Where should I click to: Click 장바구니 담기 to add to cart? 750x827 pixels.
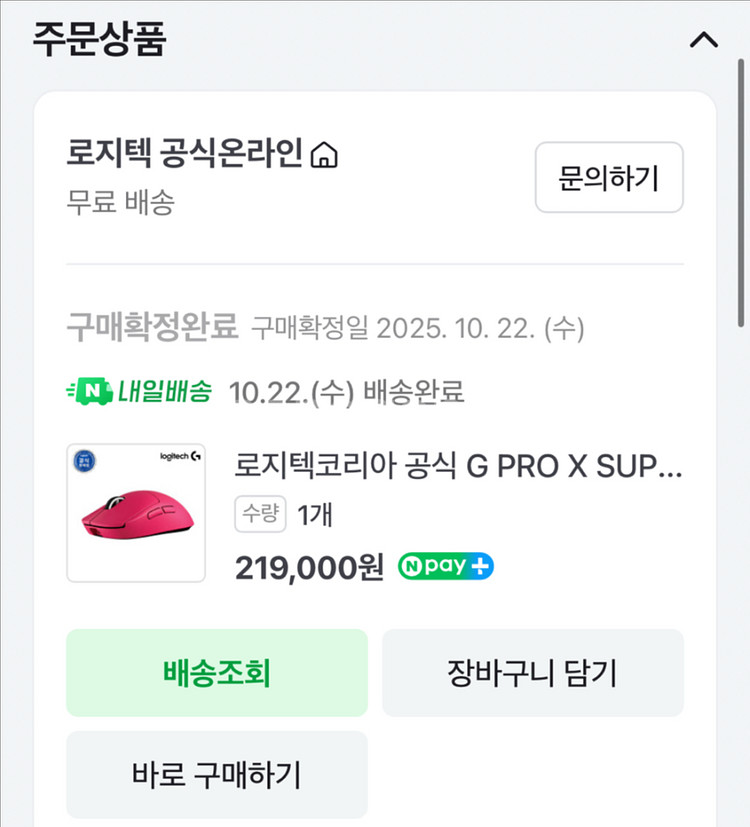coord(533,672)
